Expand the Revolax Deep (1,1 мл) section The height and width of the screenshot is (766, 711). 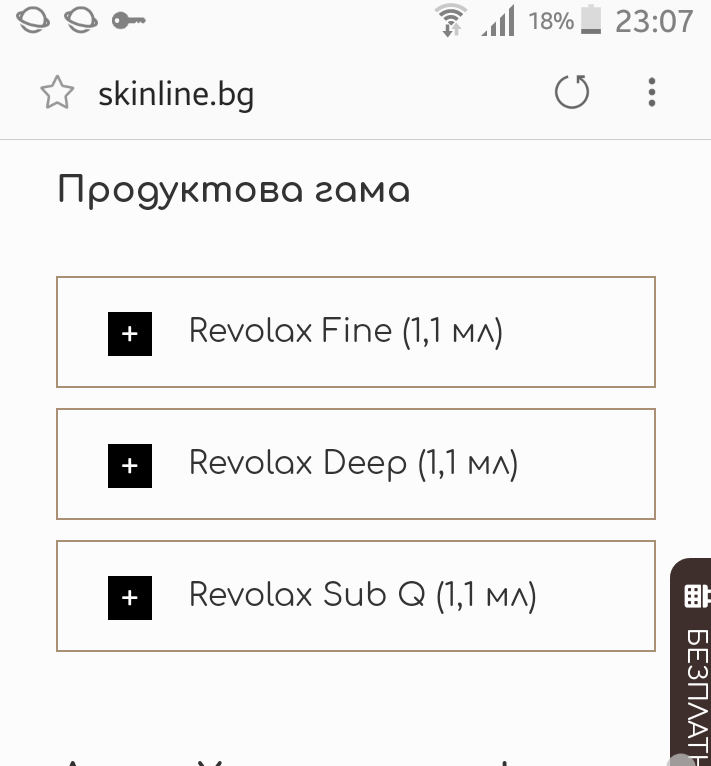[x=130, y=466]
